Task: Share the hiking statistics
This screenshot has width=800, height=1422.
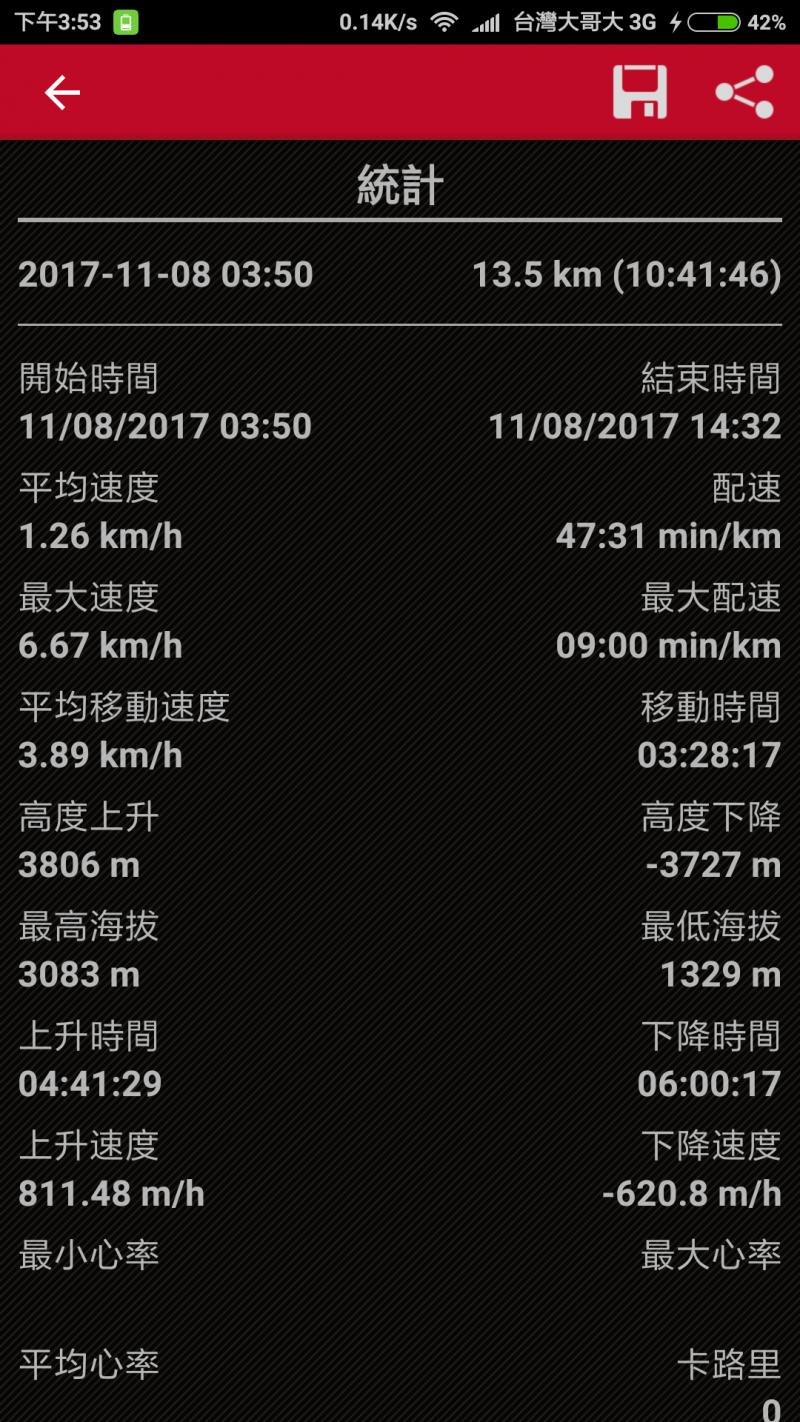Action: pyautogui.click(x=745, y=93)
